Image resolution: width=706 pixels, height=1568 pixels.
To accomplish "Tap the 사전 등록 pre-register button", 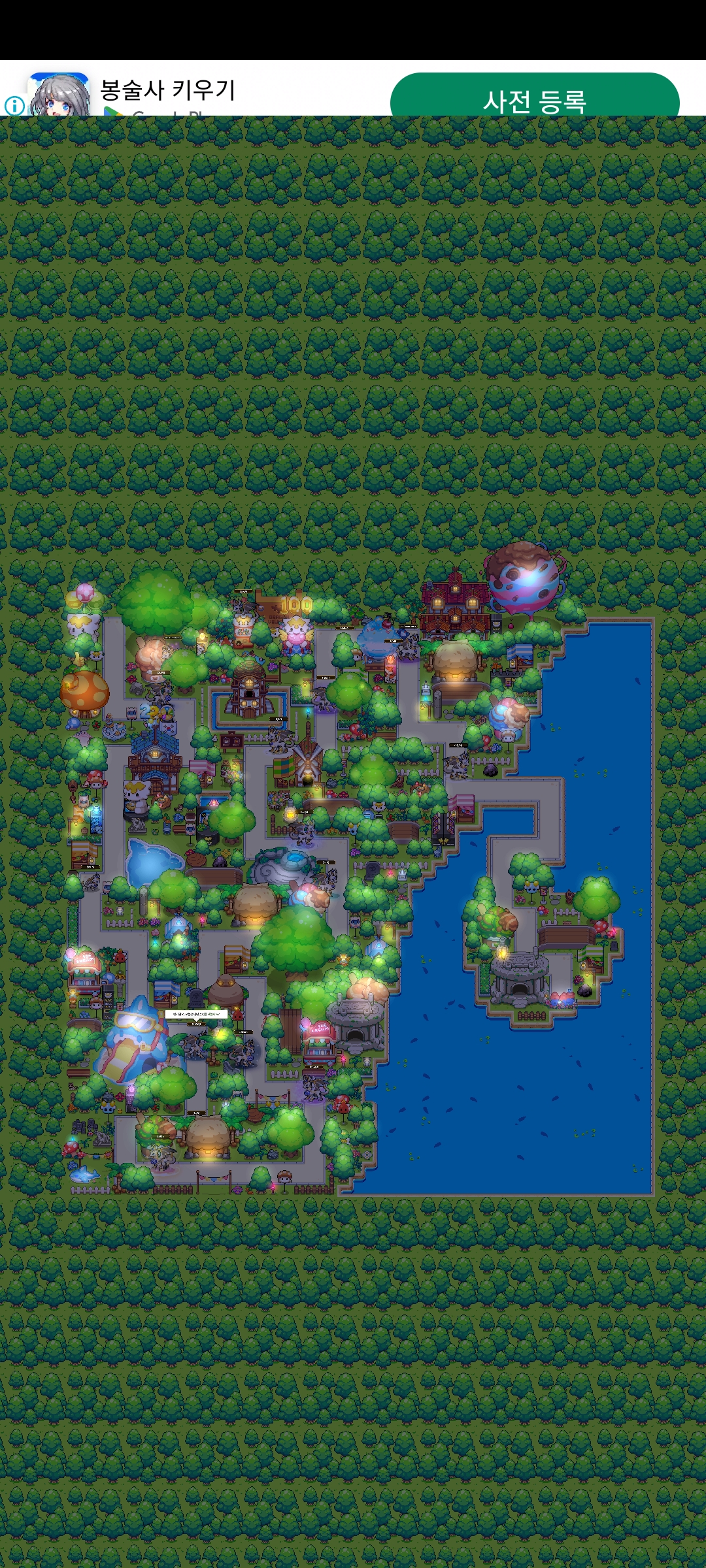I will (x=535, y=95).
